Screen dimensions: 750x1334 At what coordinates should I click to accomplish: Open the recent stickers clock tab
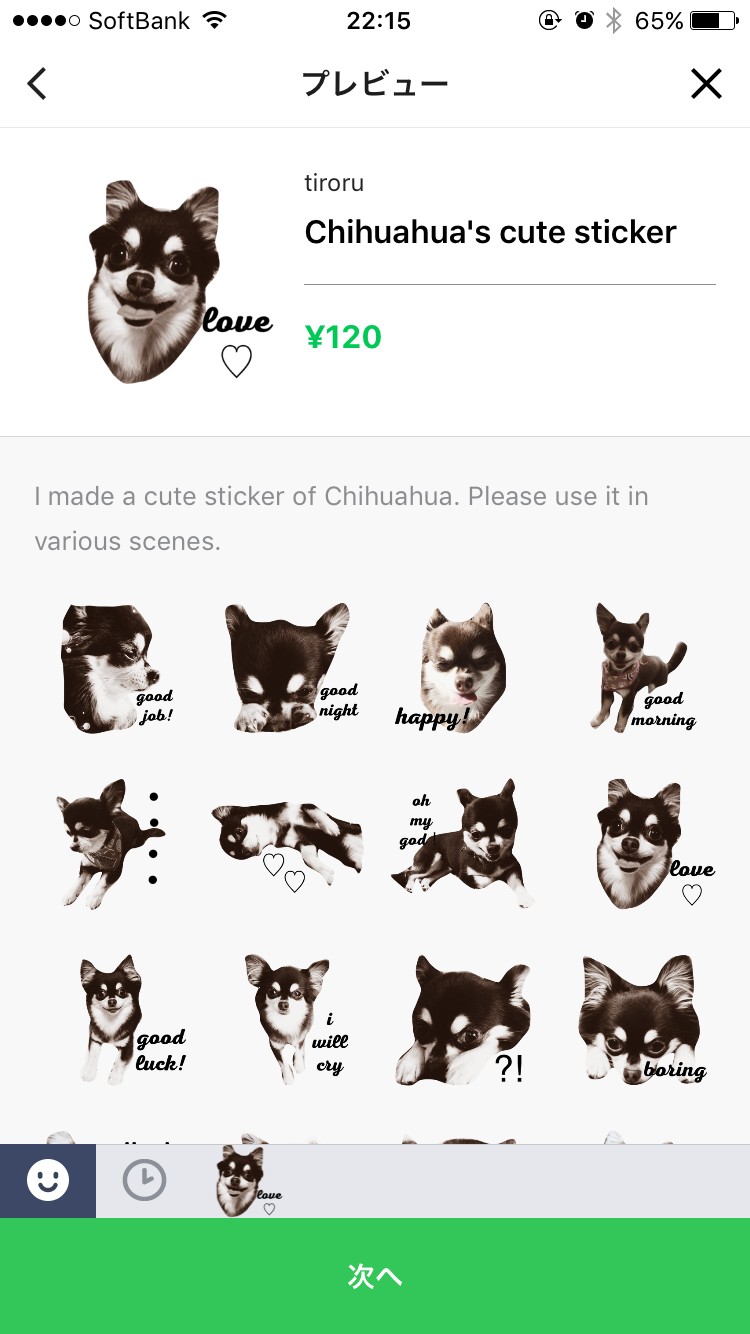[x=144, y=1181]
